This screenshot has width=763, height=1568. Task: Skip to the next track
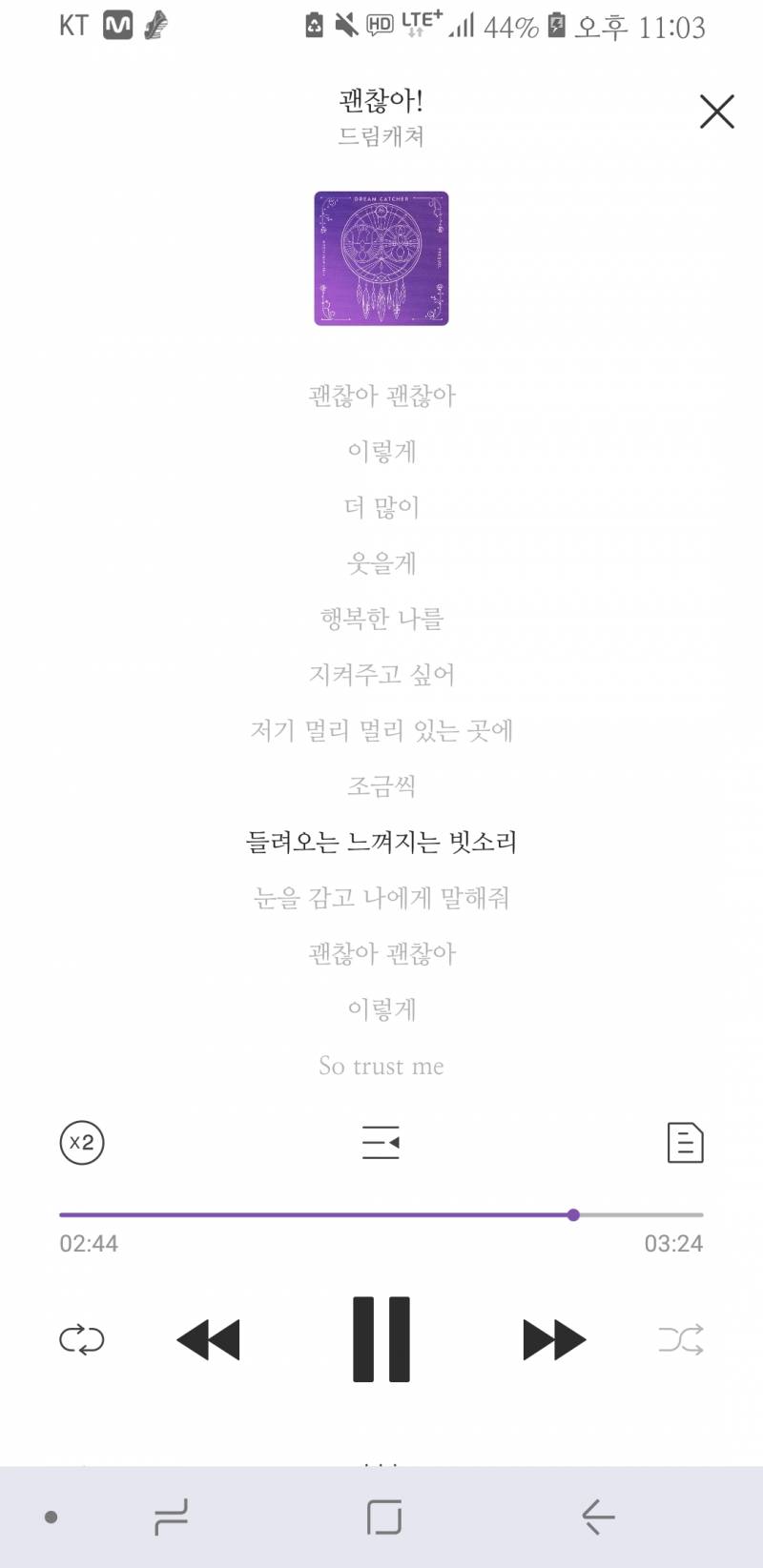click(x=553, y=1339)
